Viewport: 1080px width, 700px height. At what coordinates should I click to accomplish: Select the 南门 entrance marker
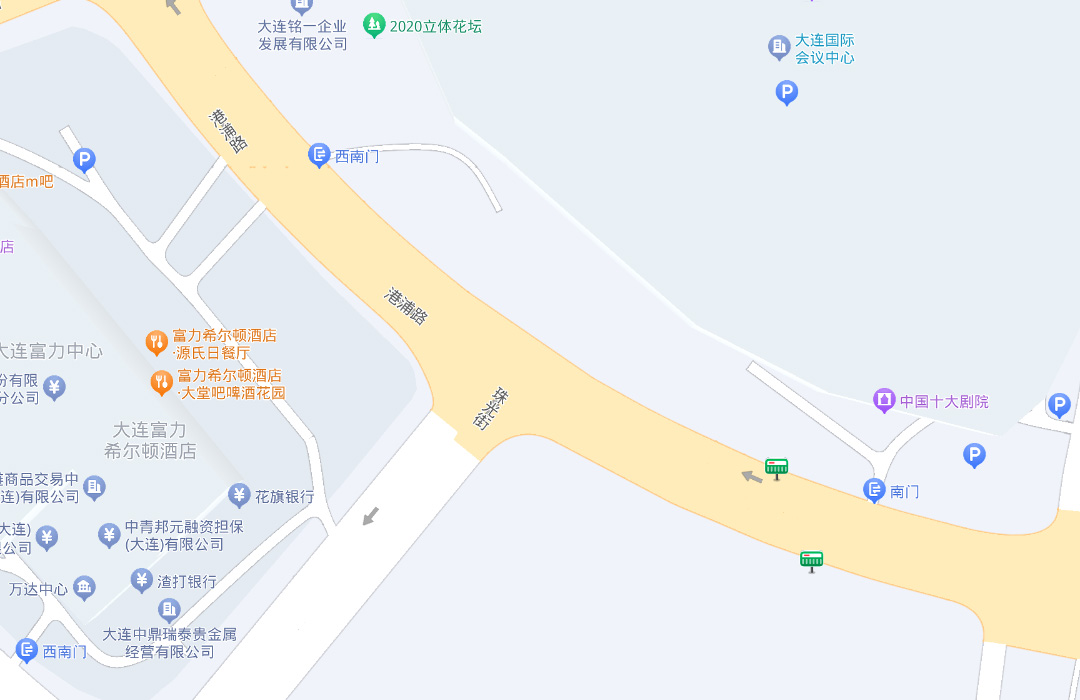coord(875,490)
